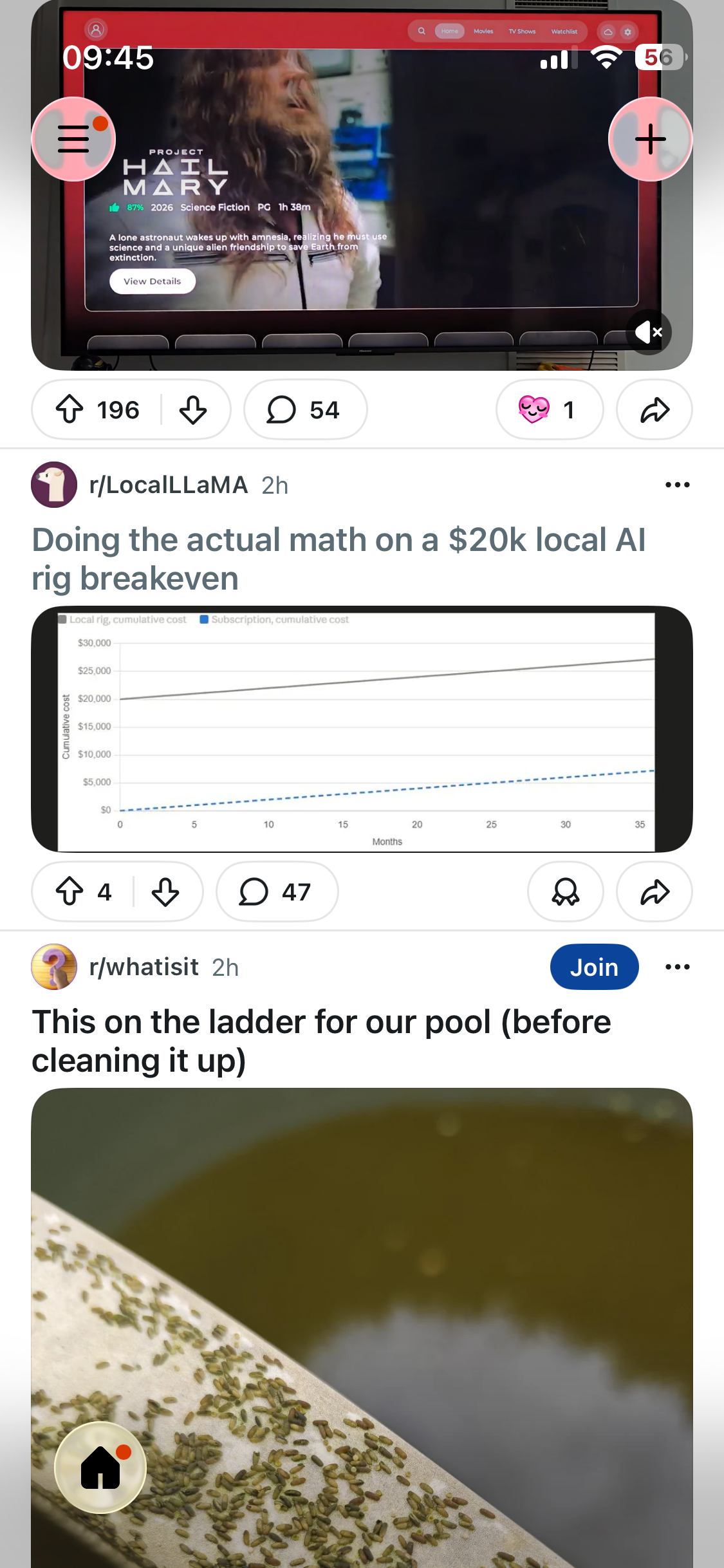The width and height of the screenshot is (724, 1568).
Task: Open overflow menu on r/LocalLLaMA post
Action: (678, 485)
